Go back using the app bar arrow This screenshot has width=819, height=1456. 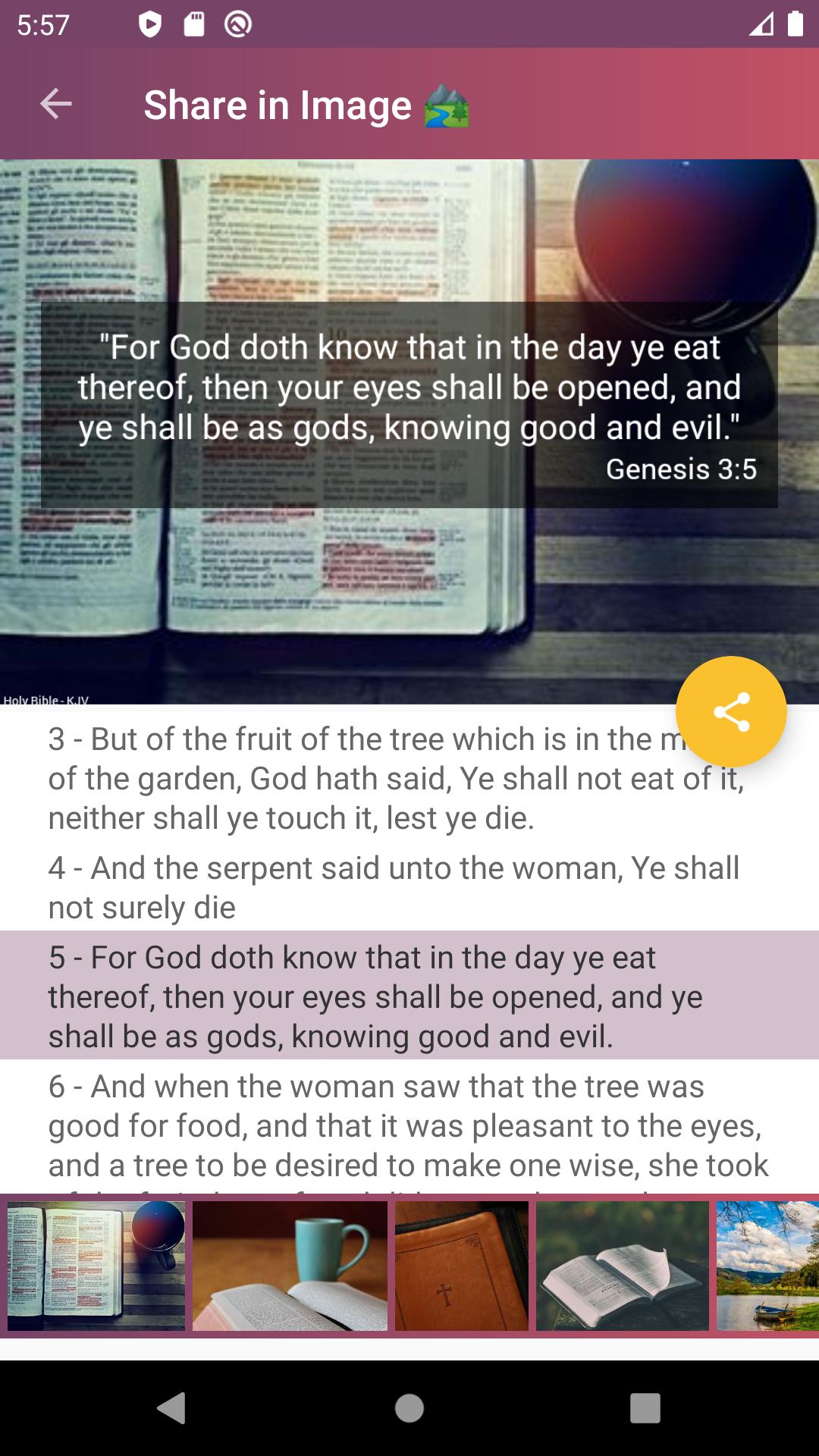click(x=56, y=104)
